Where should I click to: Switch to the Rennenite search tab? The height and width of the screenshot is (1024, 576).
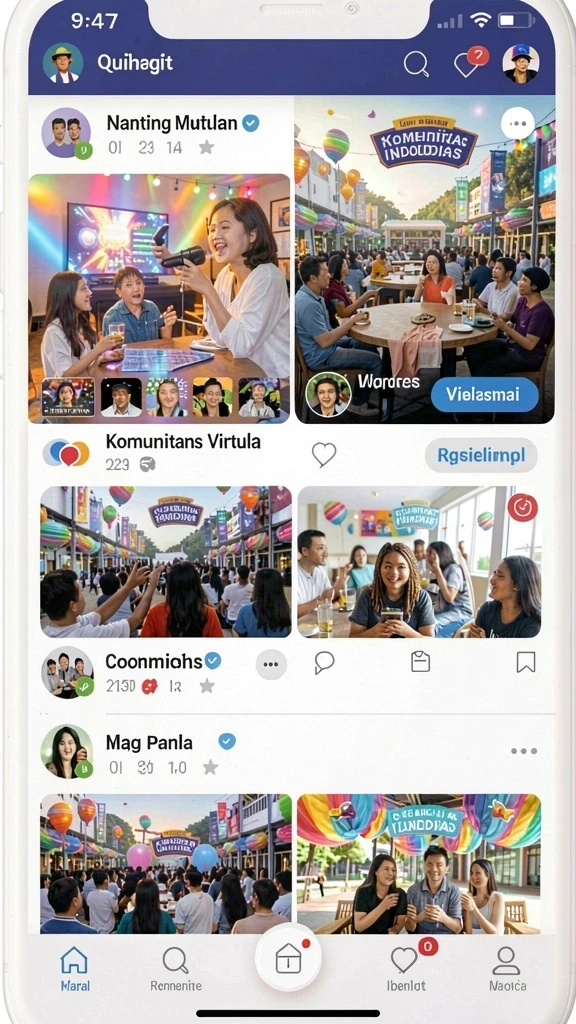click(x=176, y=969)
